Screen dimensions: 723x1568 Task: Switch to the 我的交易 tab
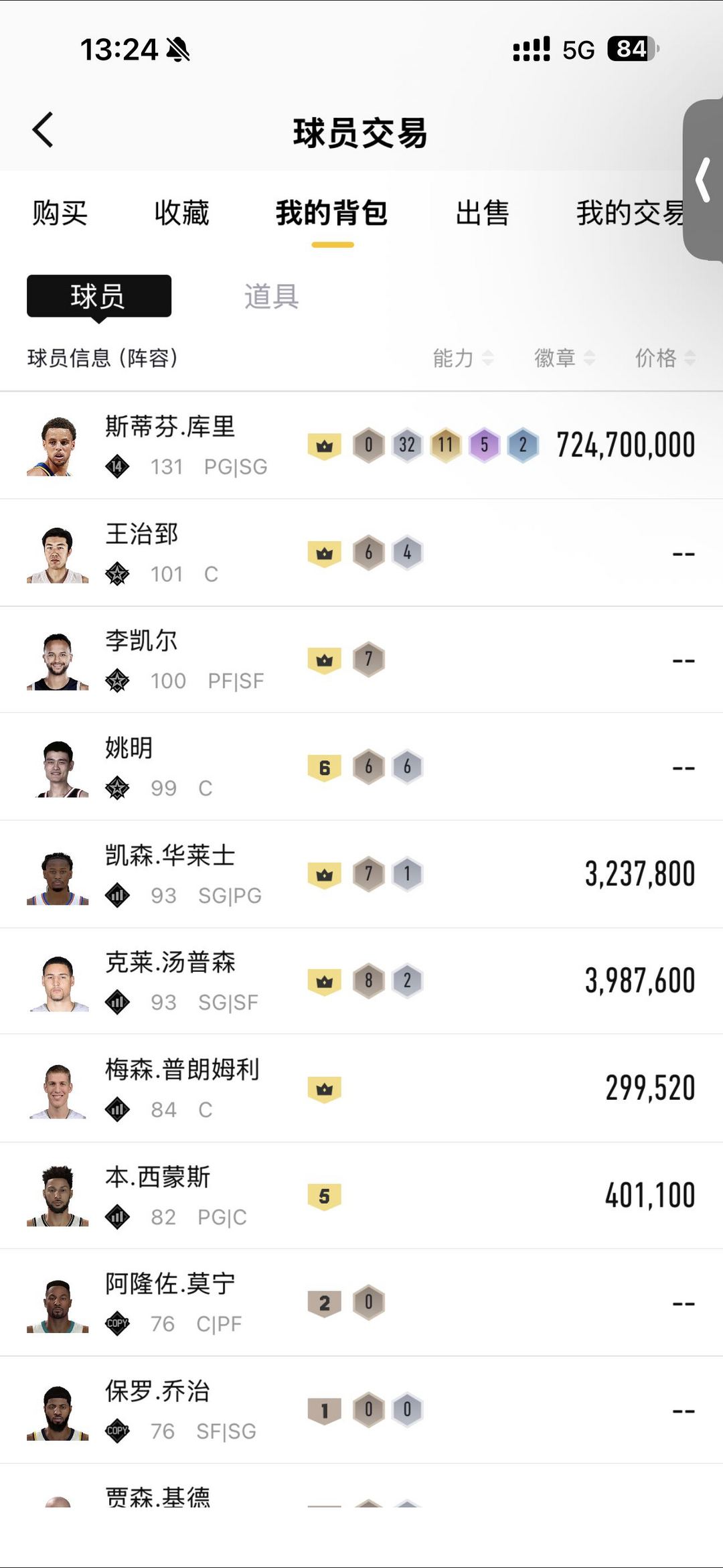(x=629, y=214)
